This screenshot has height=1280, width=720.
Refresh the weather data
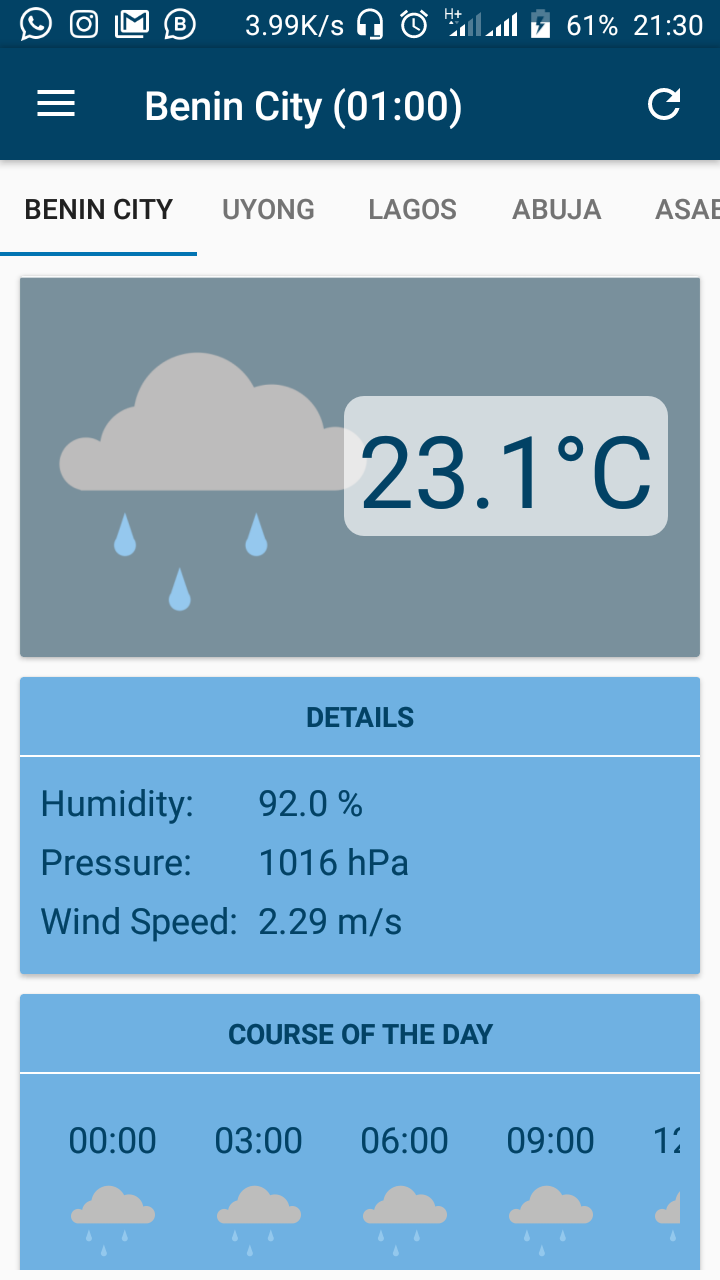tap(664, 104)
